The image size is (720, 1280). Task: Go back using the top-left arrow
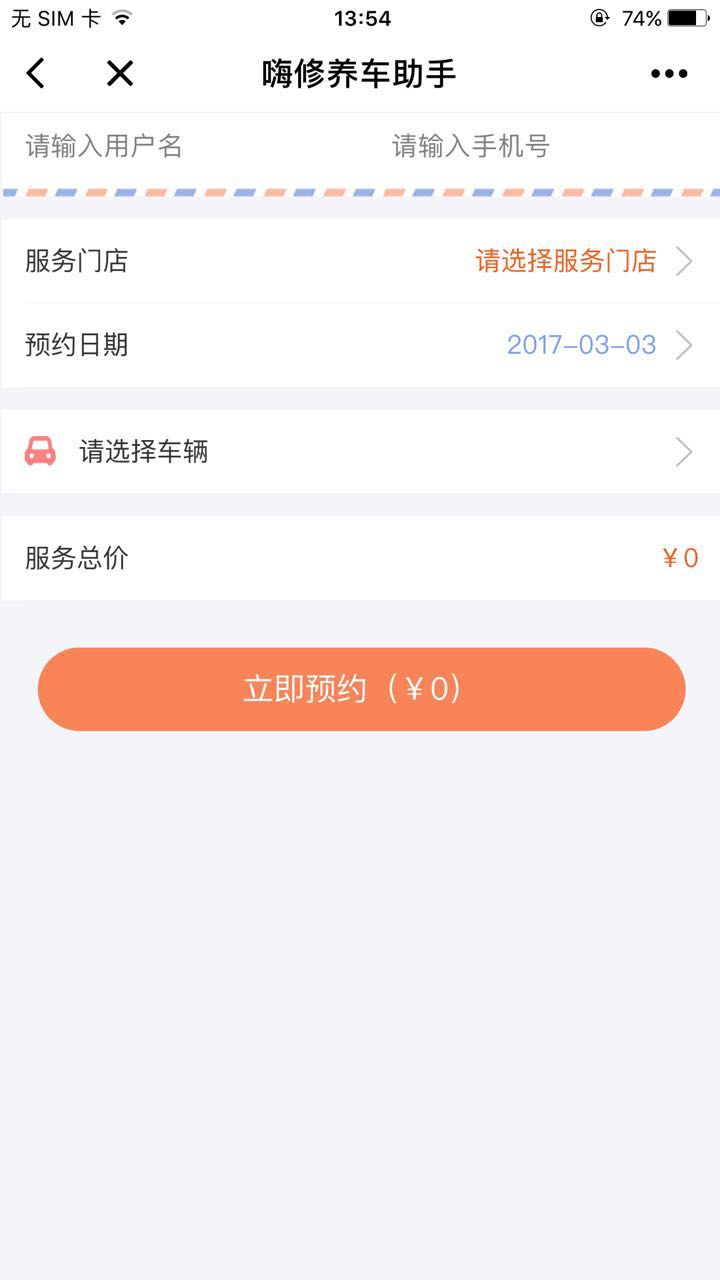click(x=36, y=73)
